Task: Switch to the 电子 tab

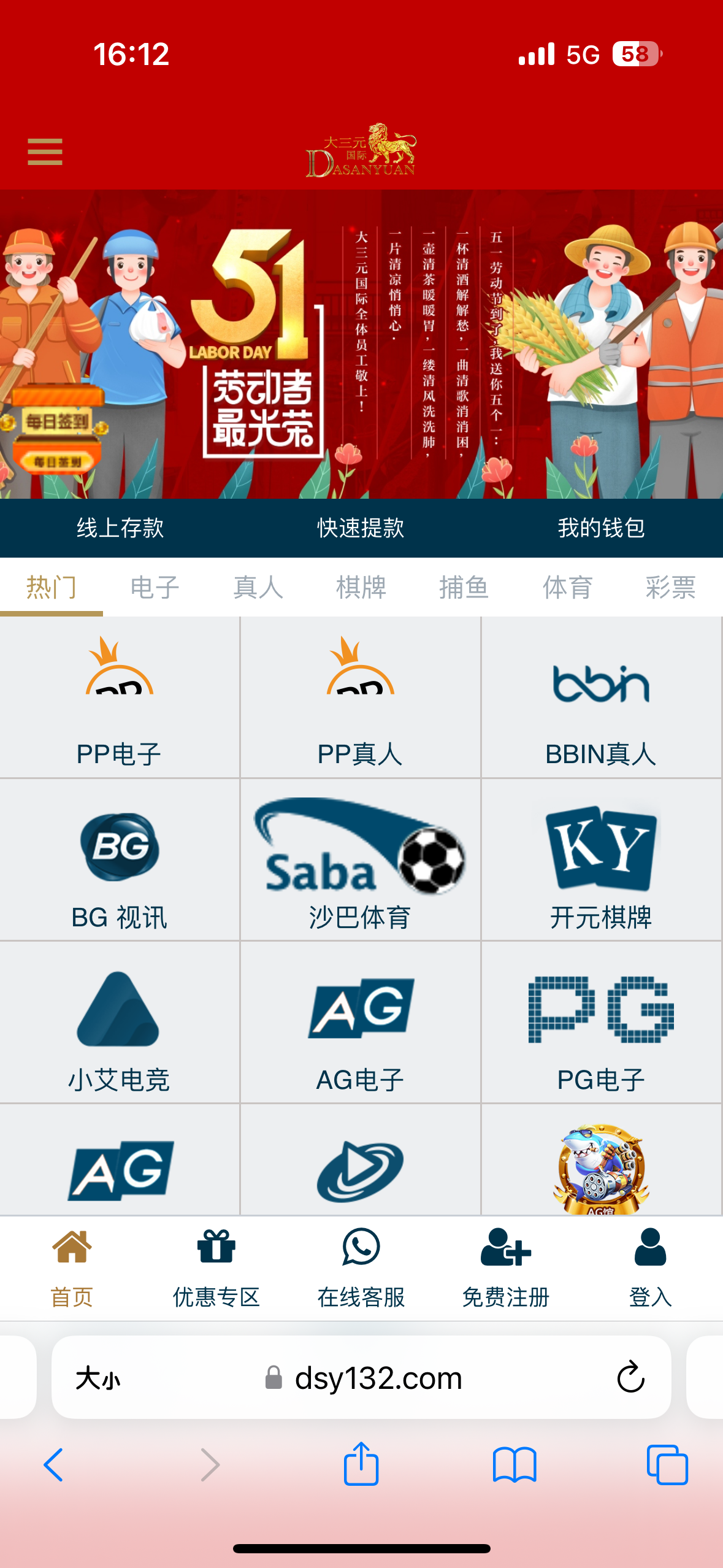Action: pos(155,587)
